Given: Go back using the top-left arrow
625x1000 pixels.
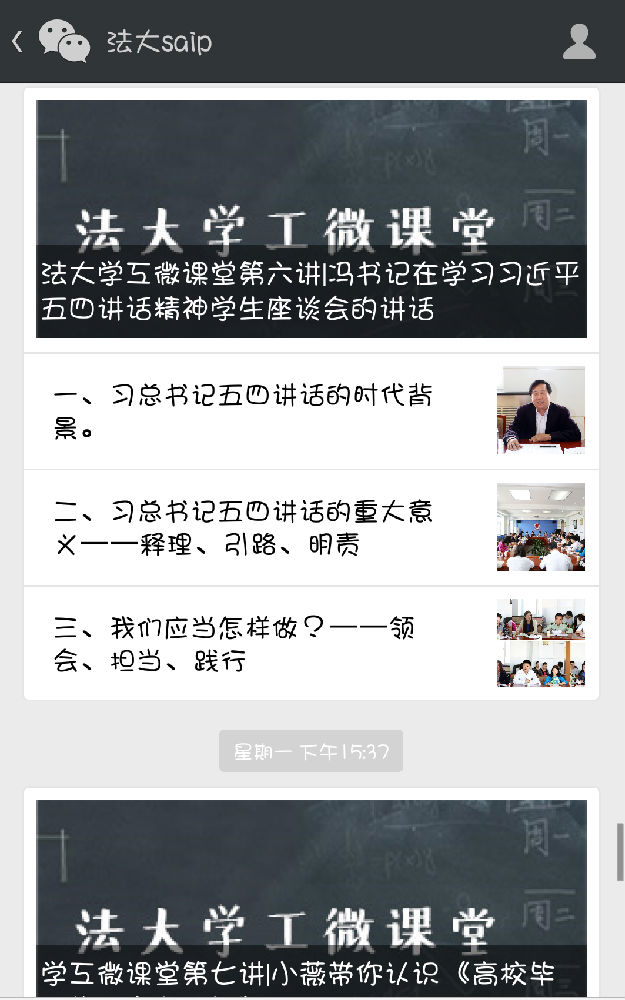Looking at the screenshot, I should pos(17,41).
